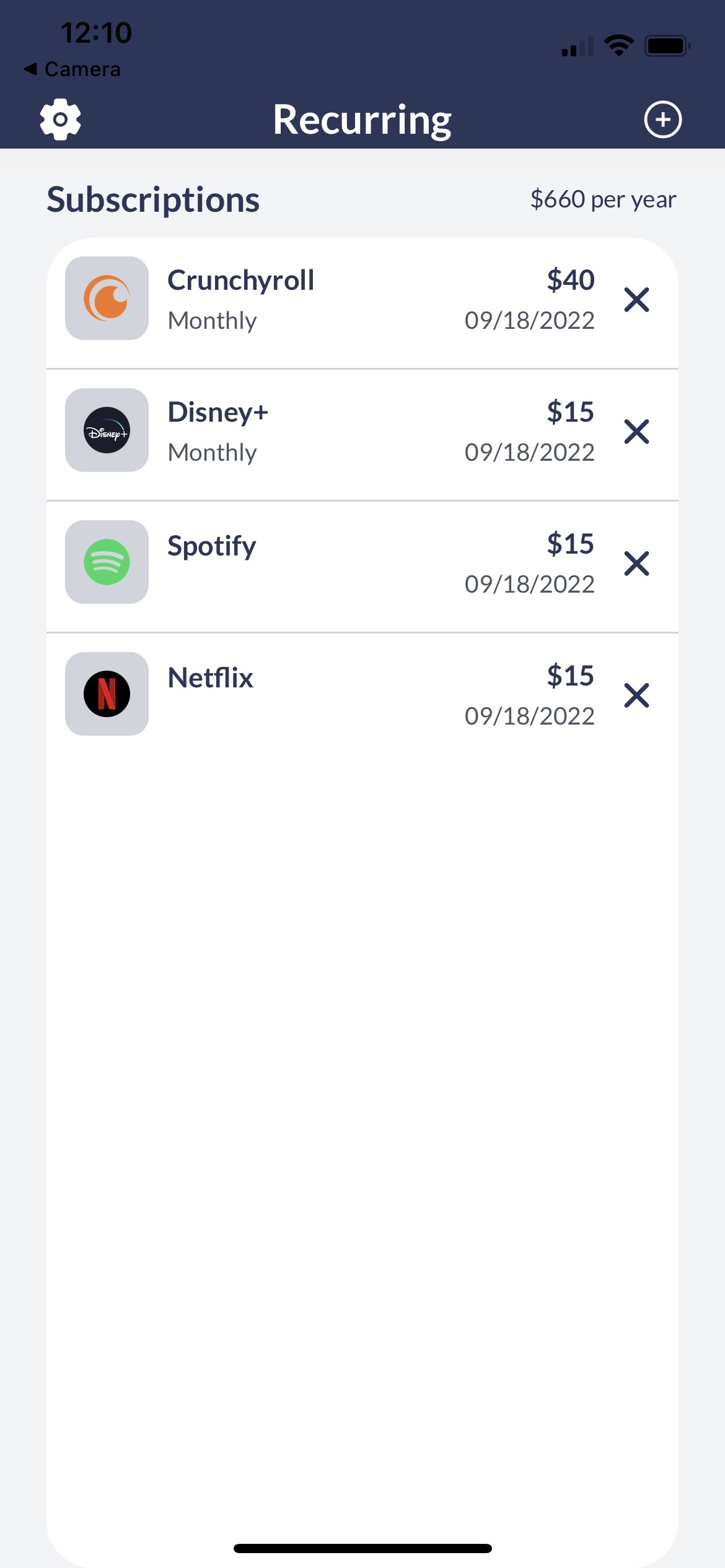Delete the Netflix subscription
The width and height of the screenshot is (725, 1568).
coord(636,695)
